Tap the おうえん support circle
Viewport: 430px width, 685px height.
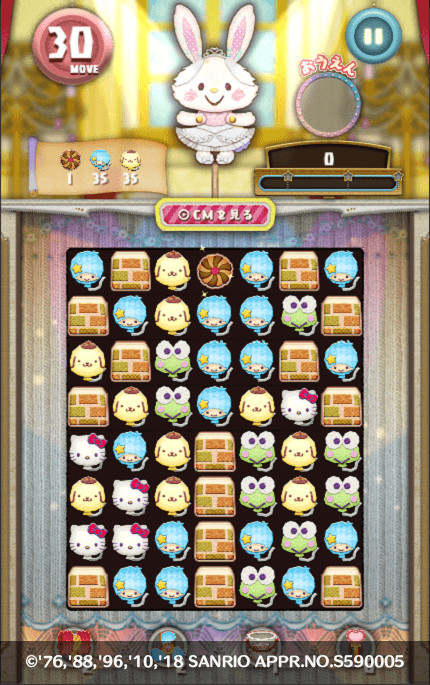328,103
